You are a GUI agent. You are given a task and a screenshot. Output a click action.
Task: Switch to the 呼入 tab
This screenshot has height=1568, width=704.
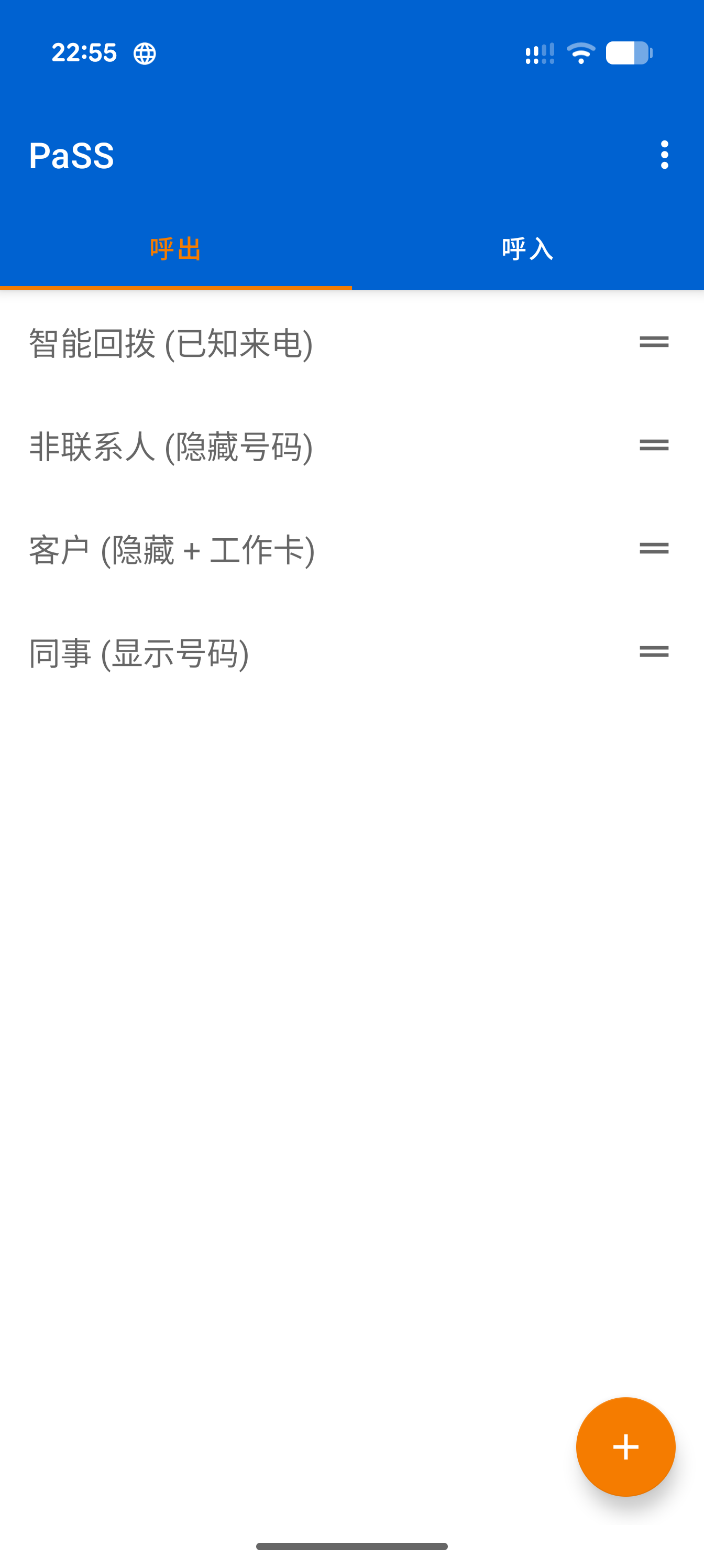(527, 248)
